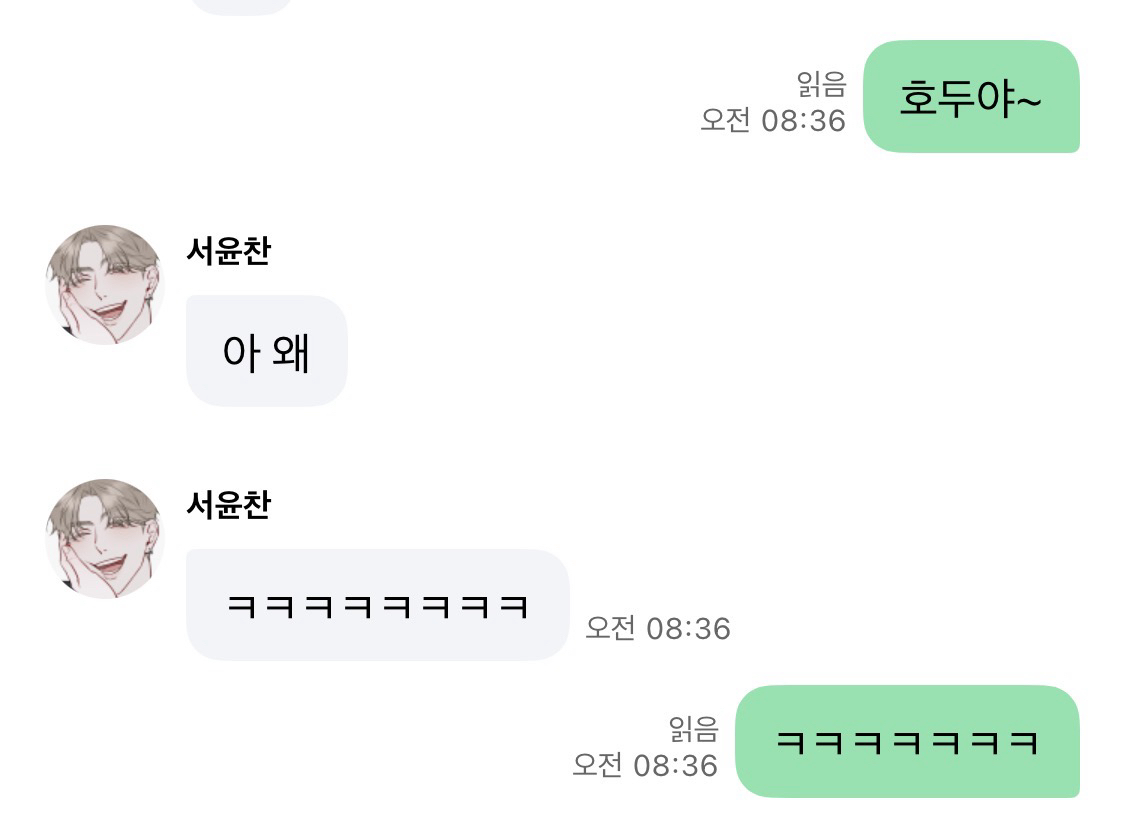Image resolution: width=1125 pixels, height=832 pixels.
Task: Open 서윤찬's profile picture beside the "아 왜" message
Action: click(104, 285)
